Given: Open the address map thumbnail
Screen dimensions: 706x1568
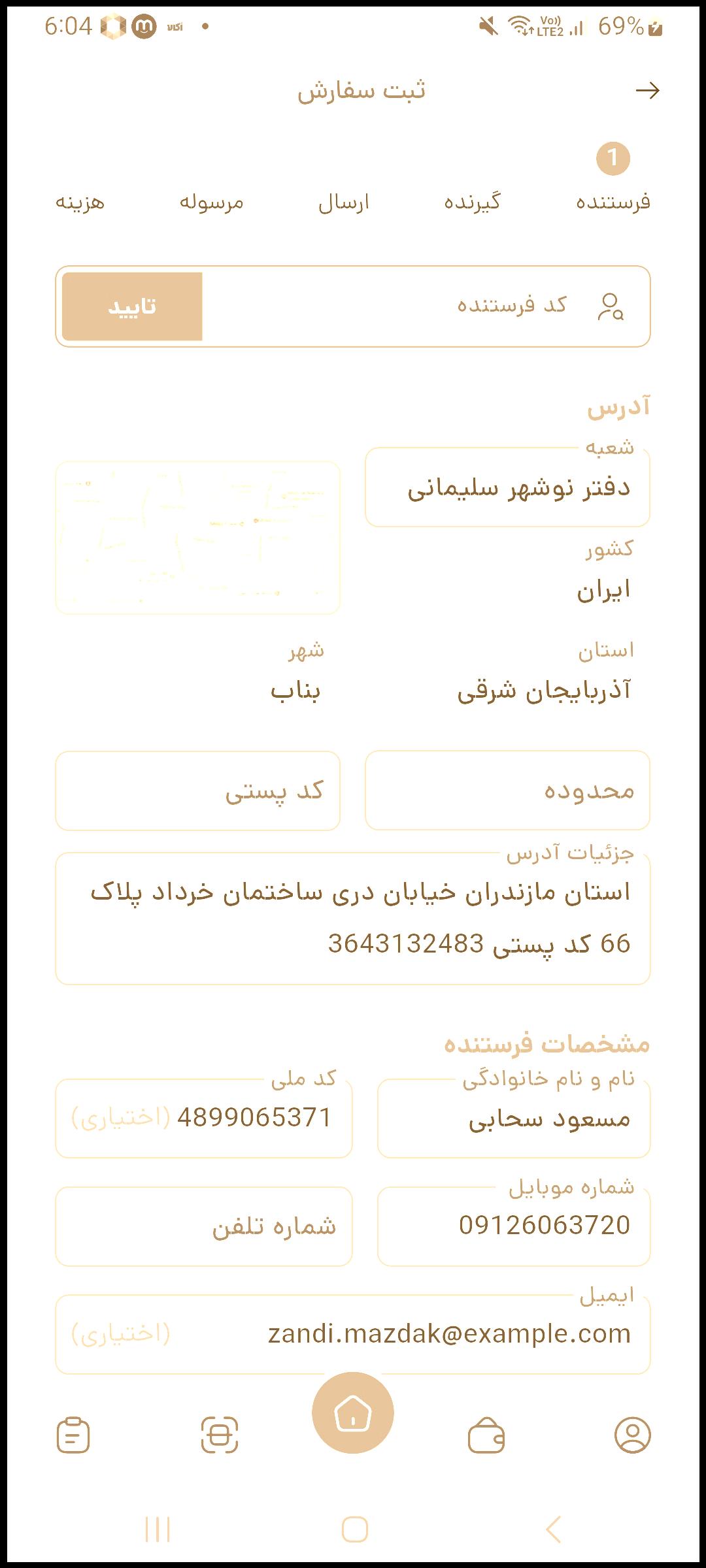Looking at the screenshot, I should point(197,538).
